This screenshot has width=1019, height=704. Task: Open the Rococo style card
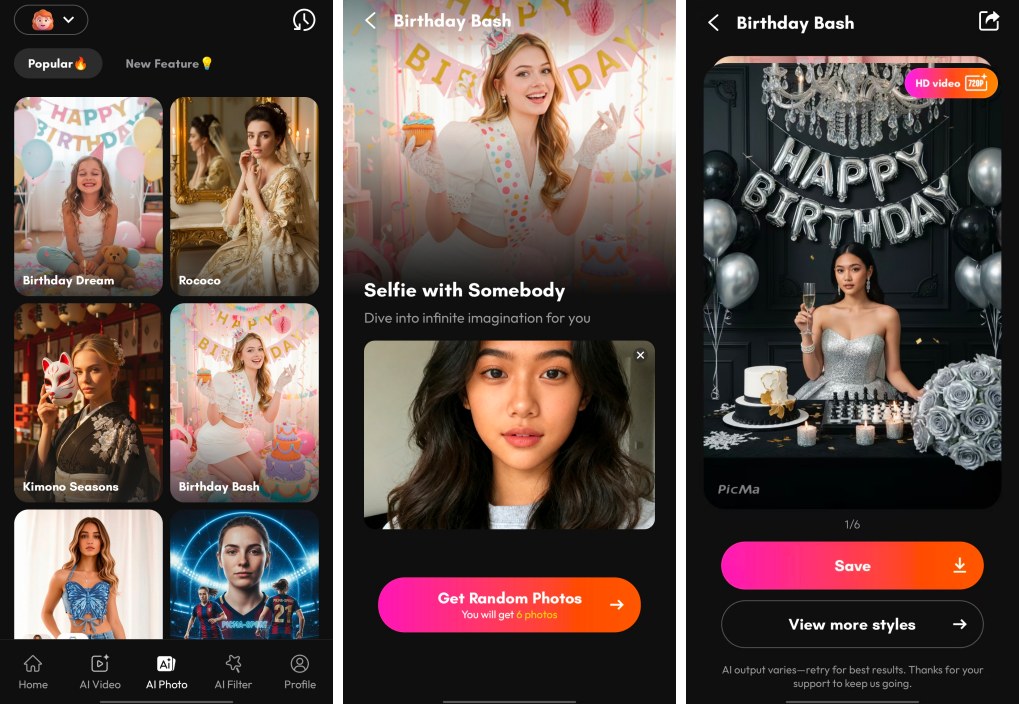coord(244,196)
